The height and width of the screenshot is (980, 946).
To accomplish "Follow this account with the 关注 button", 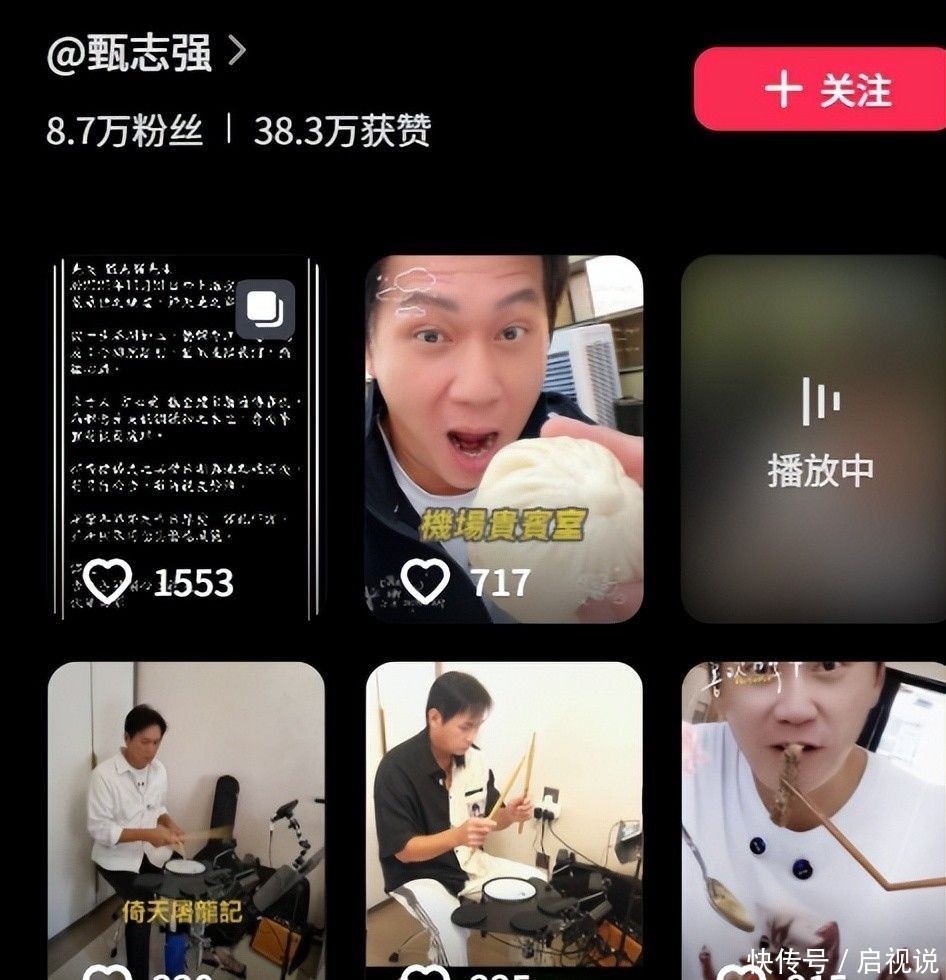I will (819, 90).
